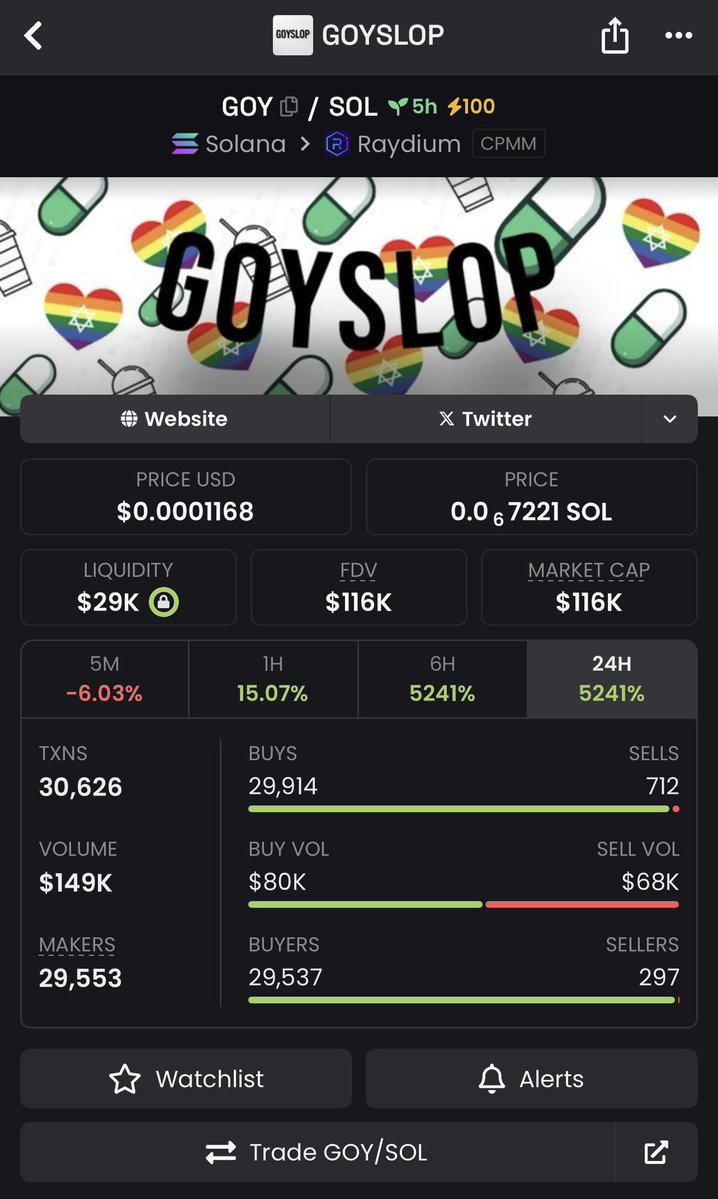
Task: Trade GOY/SOL
Action: [x=317, y=1152]
